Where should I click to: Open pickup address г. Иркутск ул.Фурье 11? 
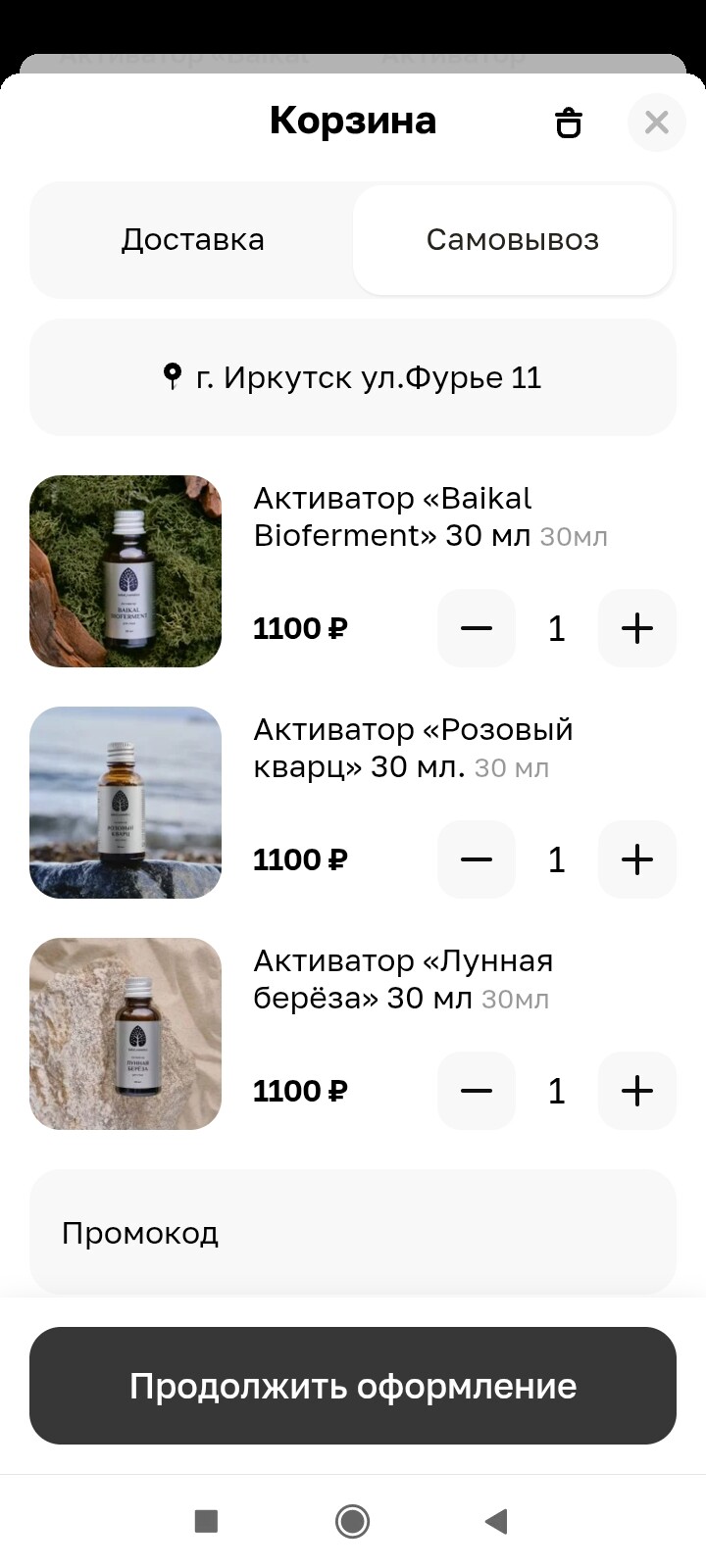click(353, 377)
